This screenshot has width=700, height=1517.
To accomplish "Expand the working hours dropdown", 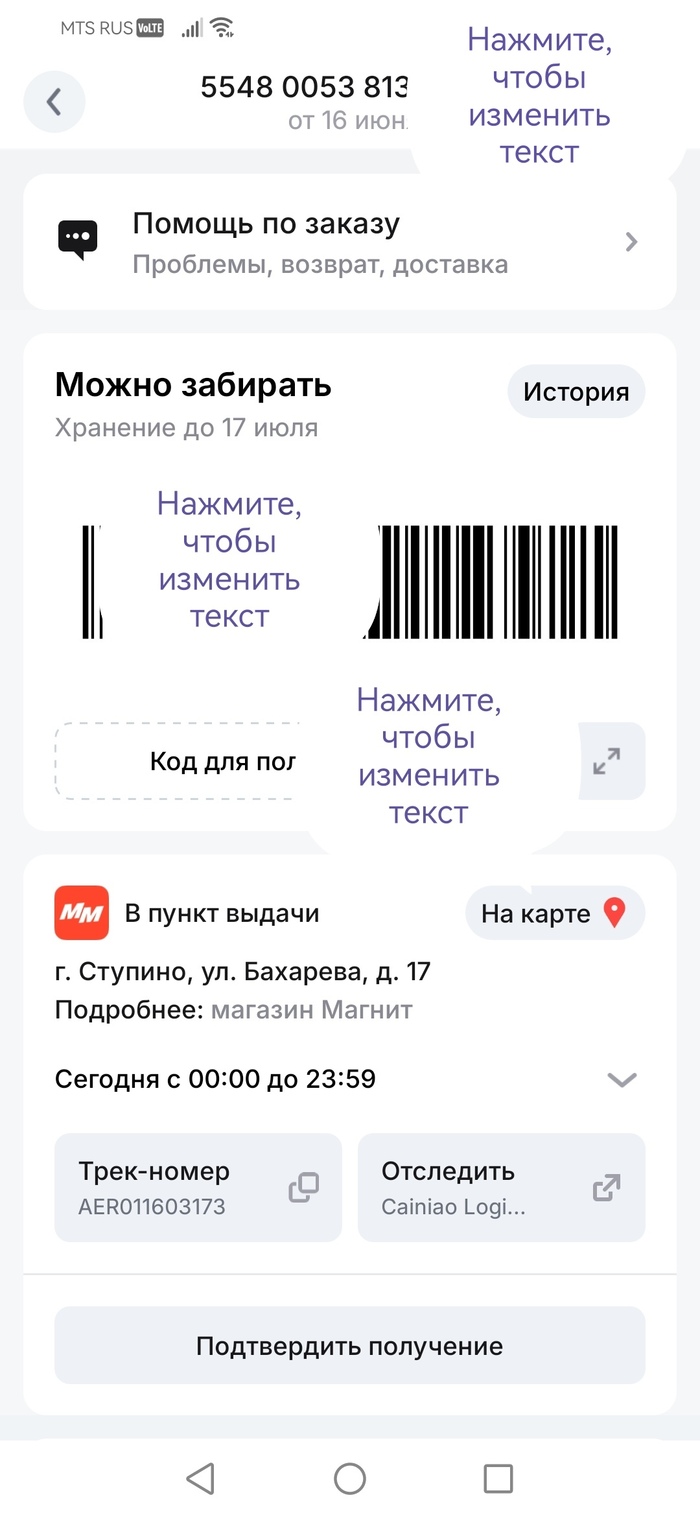I will coord(622,1079).
